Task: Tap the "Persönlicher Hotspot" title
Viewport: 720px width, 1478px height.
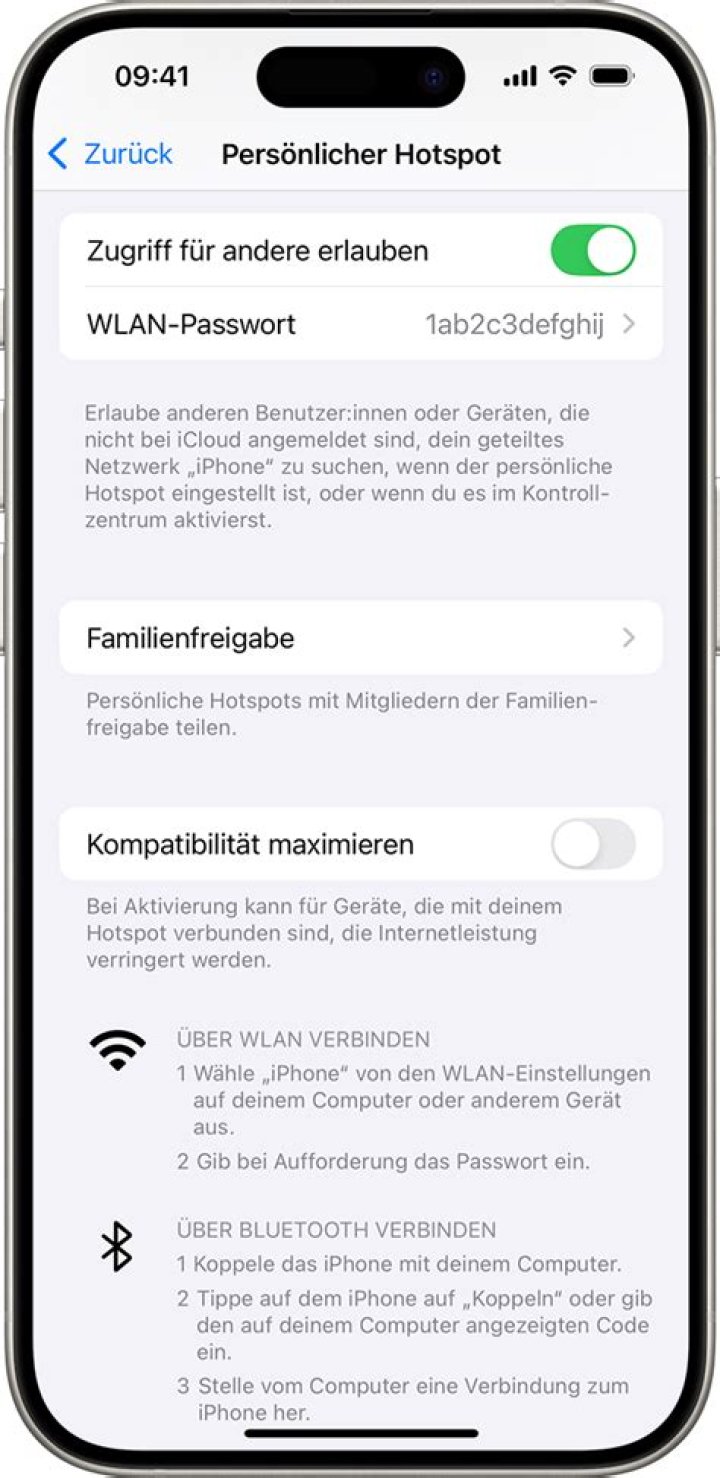Action: [x=362, y=154]
